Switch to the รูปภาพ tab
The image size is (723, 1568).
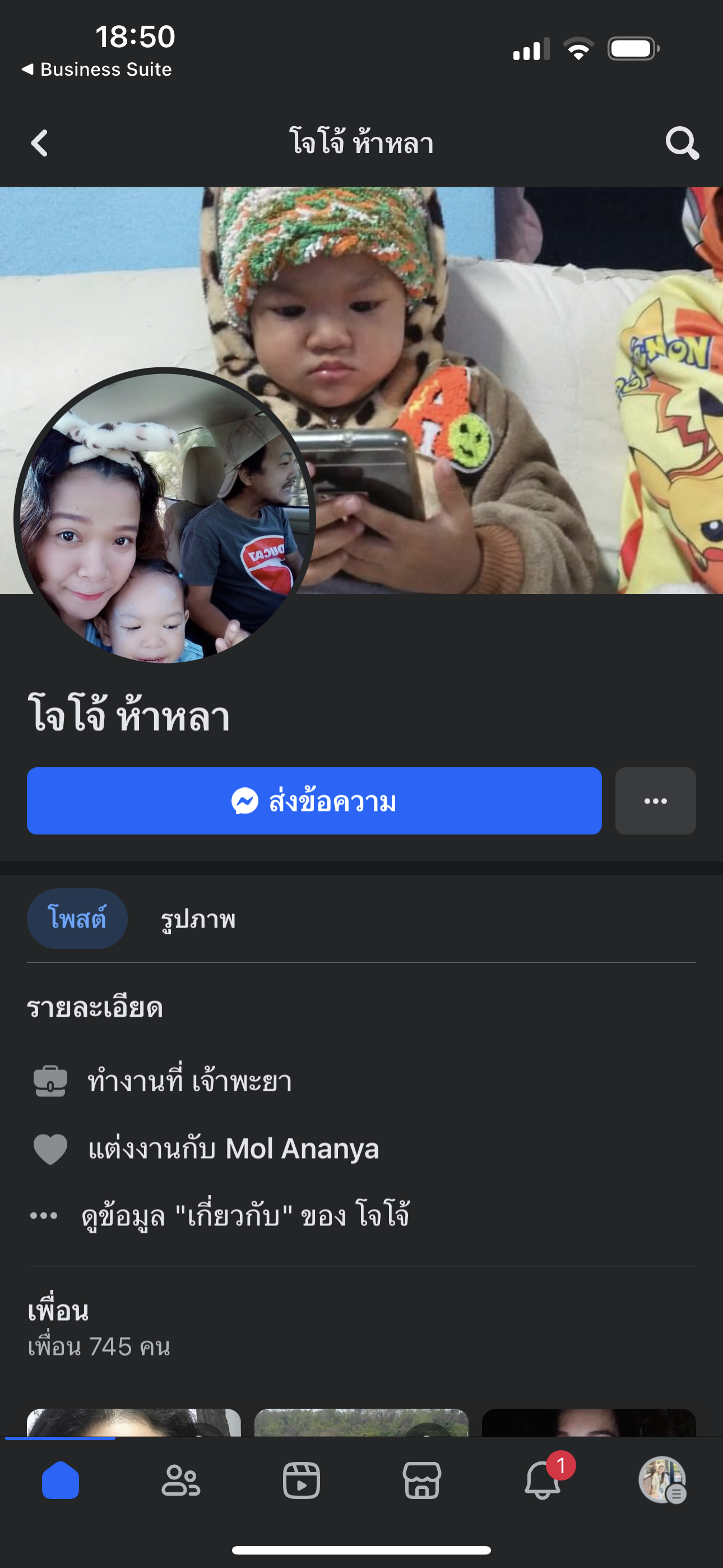click(x=198, y=919)
